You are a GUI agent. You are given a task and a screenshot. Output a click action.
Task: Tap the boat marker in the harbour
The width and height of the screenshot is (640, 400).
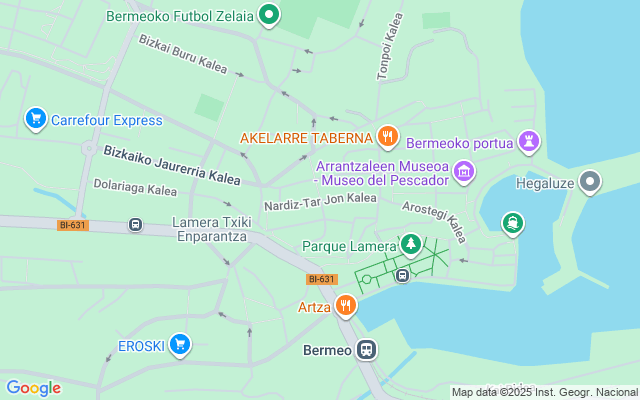[x=513, y=222]
